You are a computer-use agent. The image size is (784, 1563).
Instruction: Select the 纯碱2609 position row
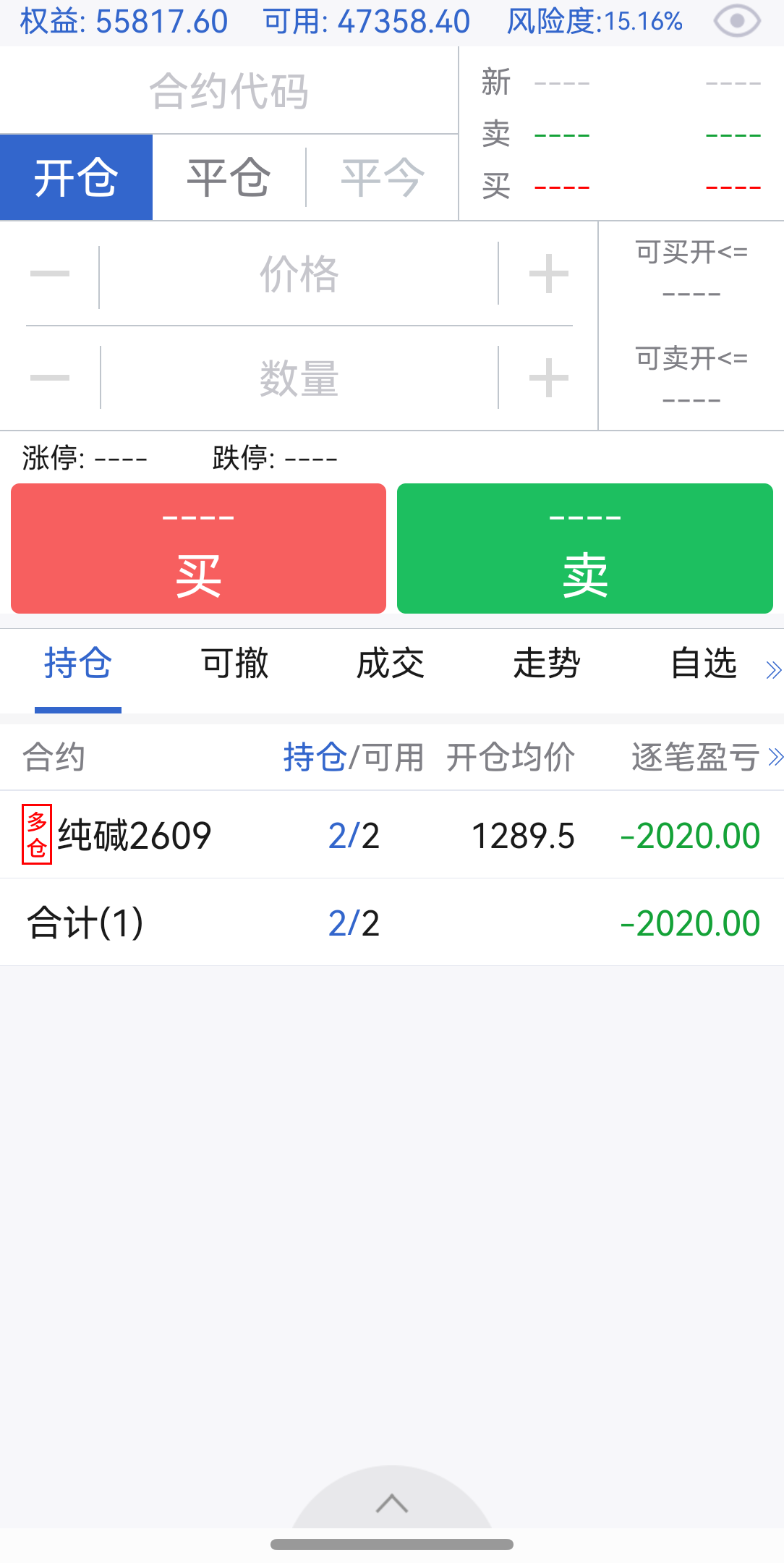(391, 836)
